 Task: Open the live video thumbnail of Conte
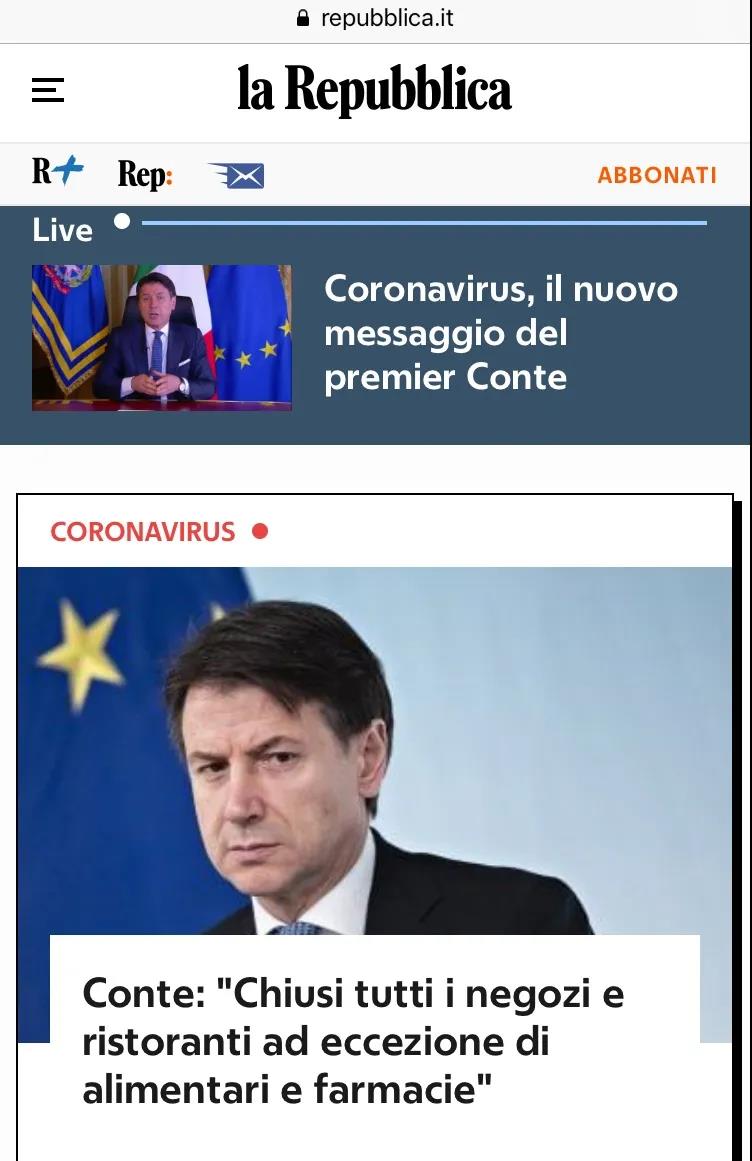click(x=162, y=338)
